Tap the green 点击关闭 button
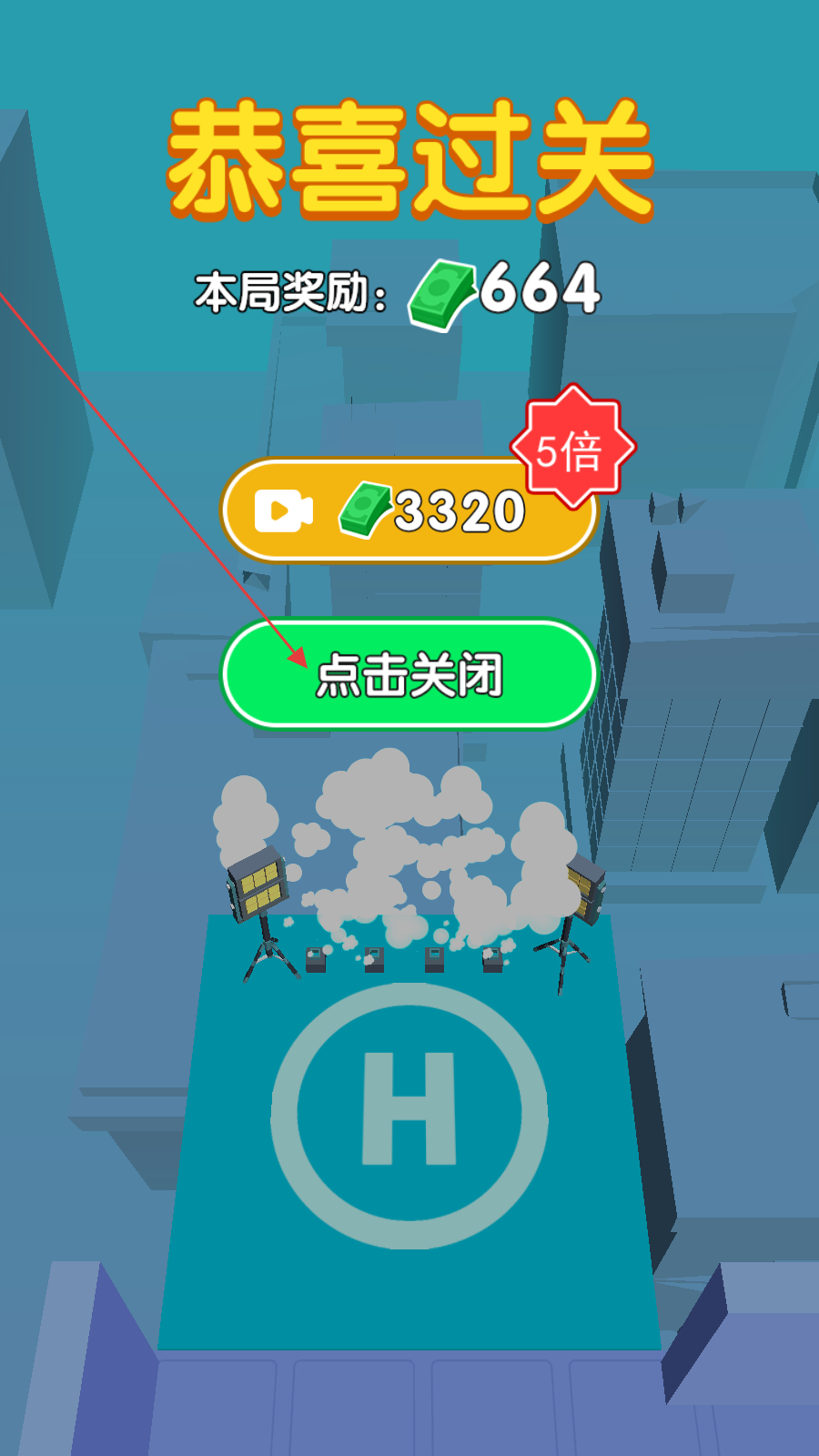 click(409, 674)
